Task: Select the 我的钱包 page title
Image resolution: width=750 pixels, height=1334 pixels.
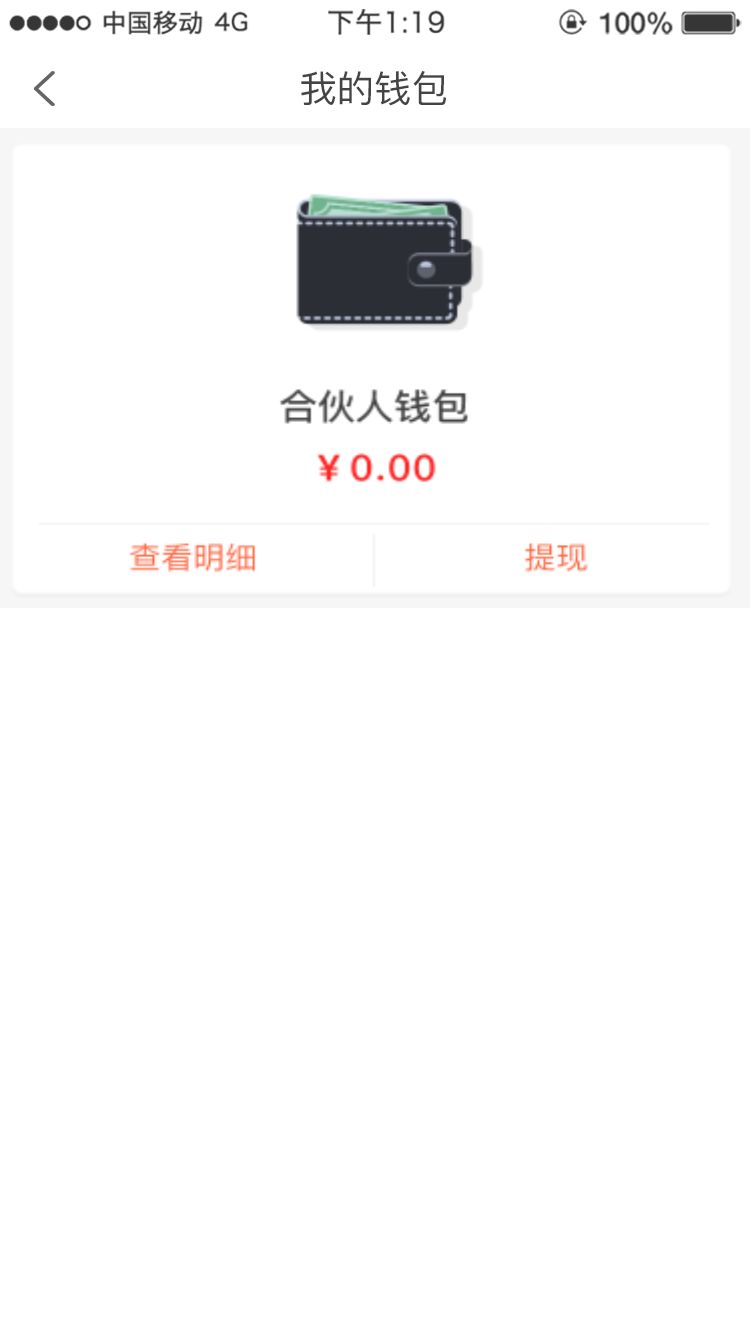Action: coord(375,88)
